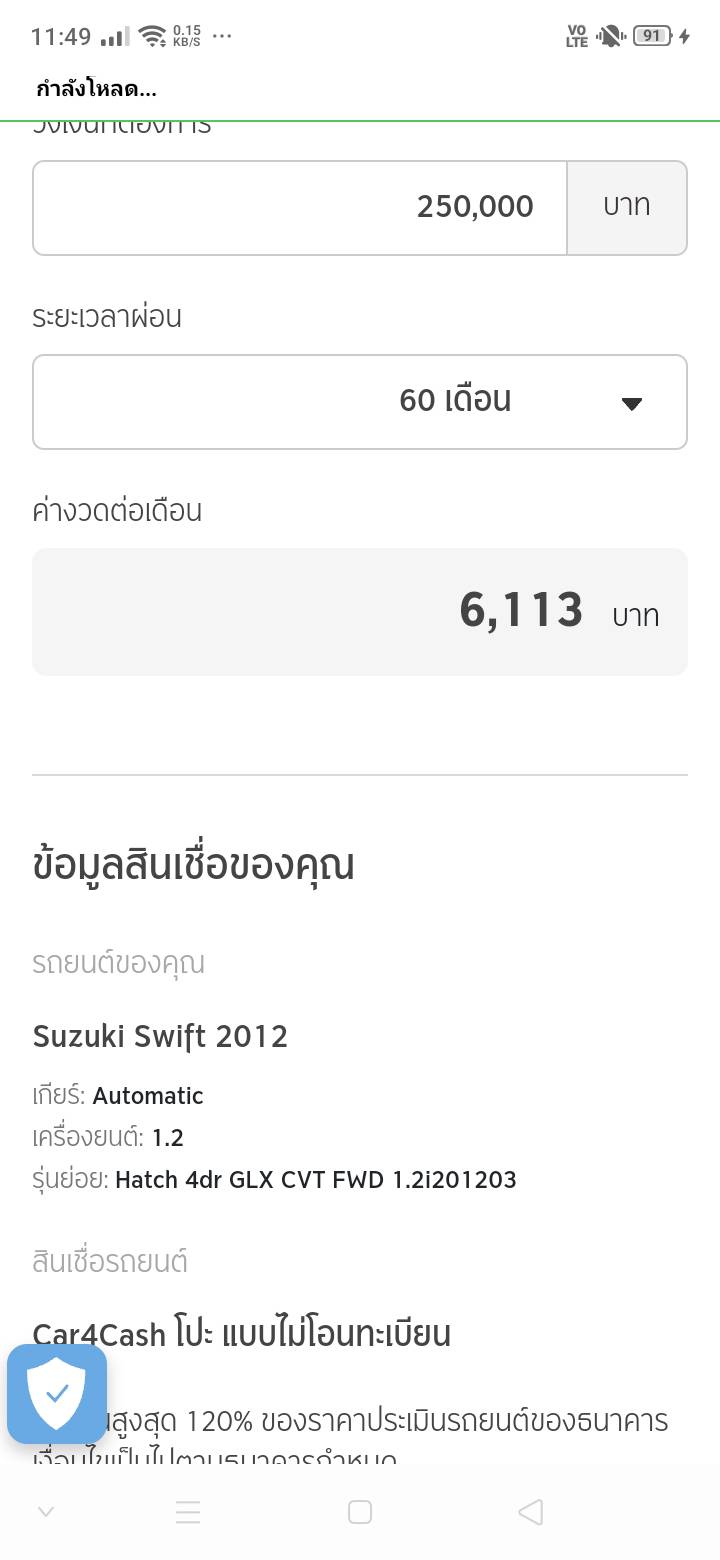
Task: Go back using the system back button
Action: coord(531,1512)
